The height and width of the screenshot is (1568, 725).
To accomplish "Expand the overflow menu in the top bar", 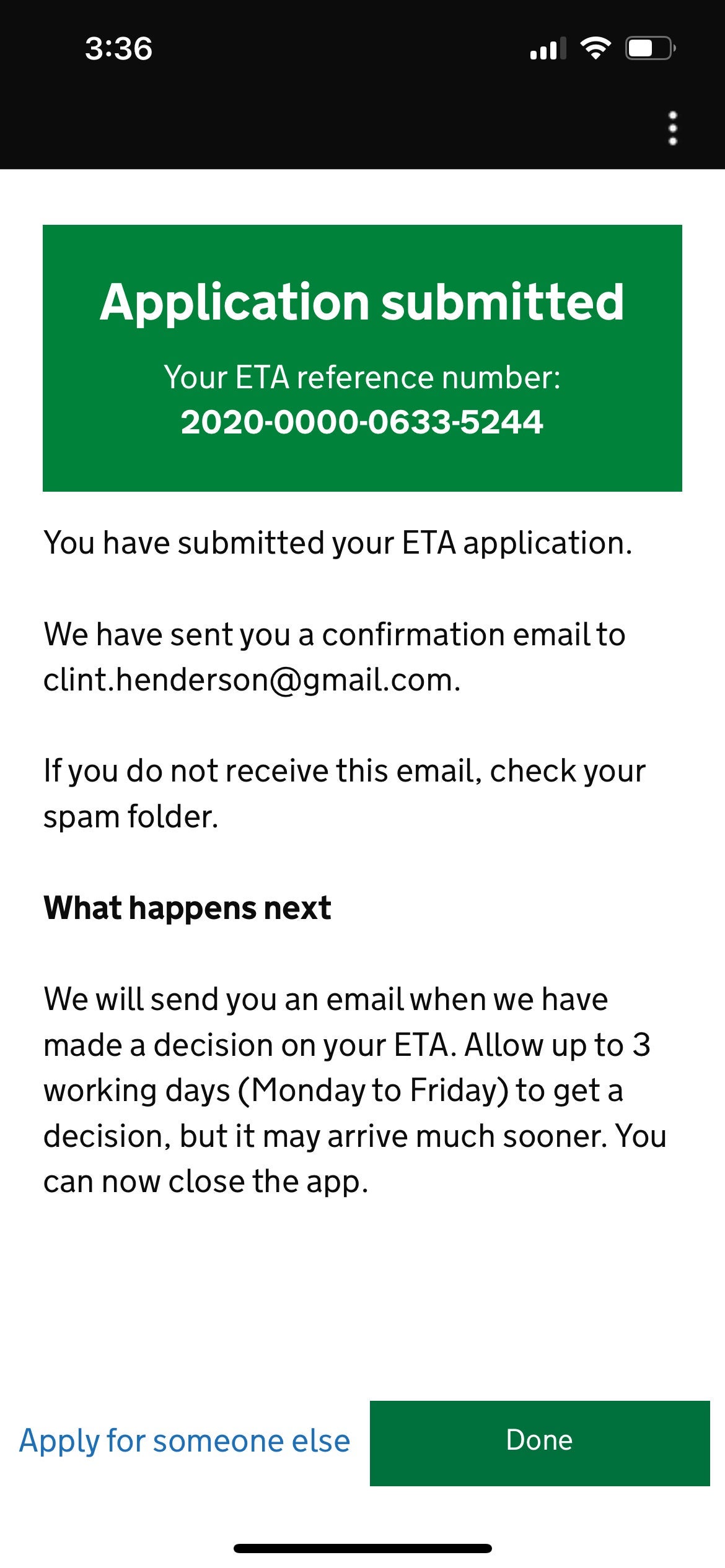I will click(x=673, y=128).
